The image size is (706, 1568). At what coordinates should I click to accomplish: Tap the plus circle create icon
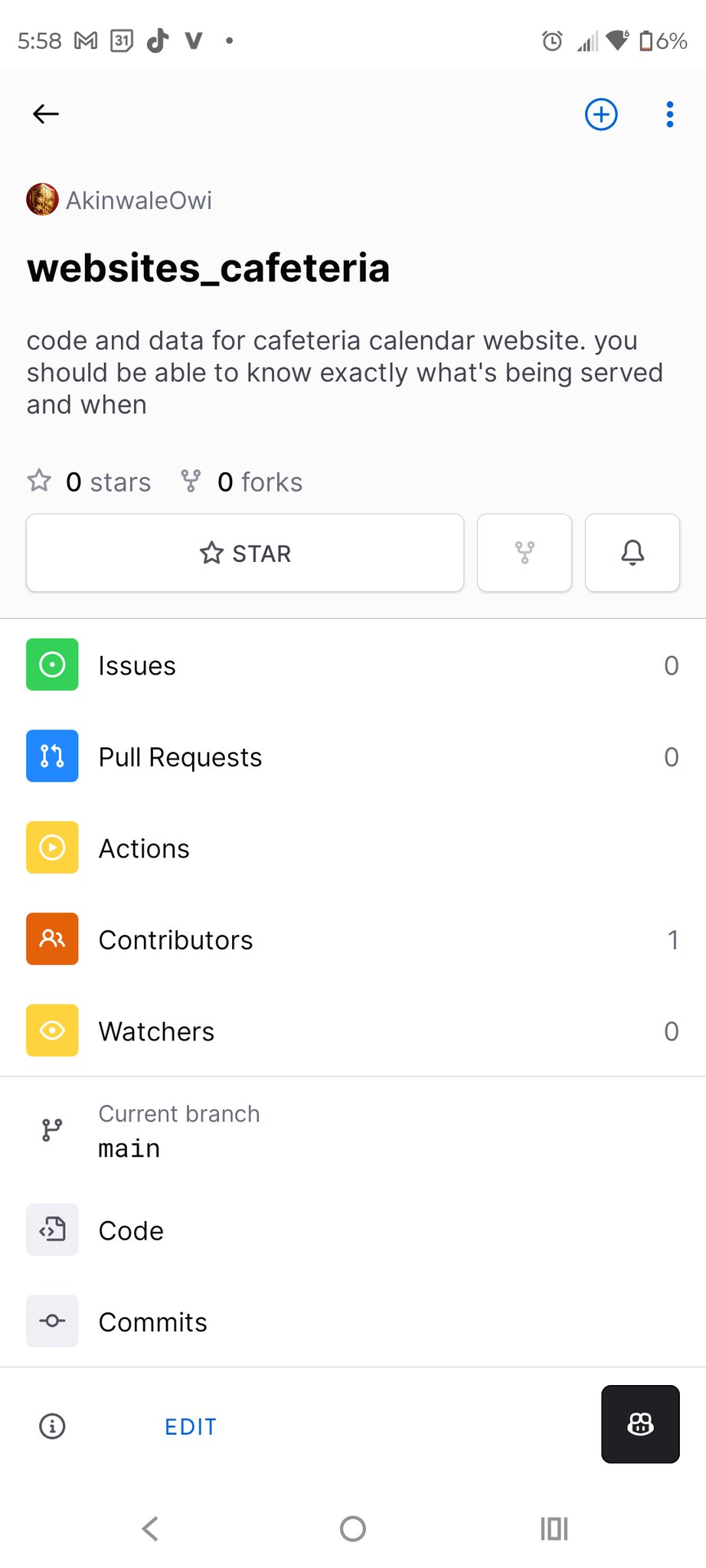[601, 114]
